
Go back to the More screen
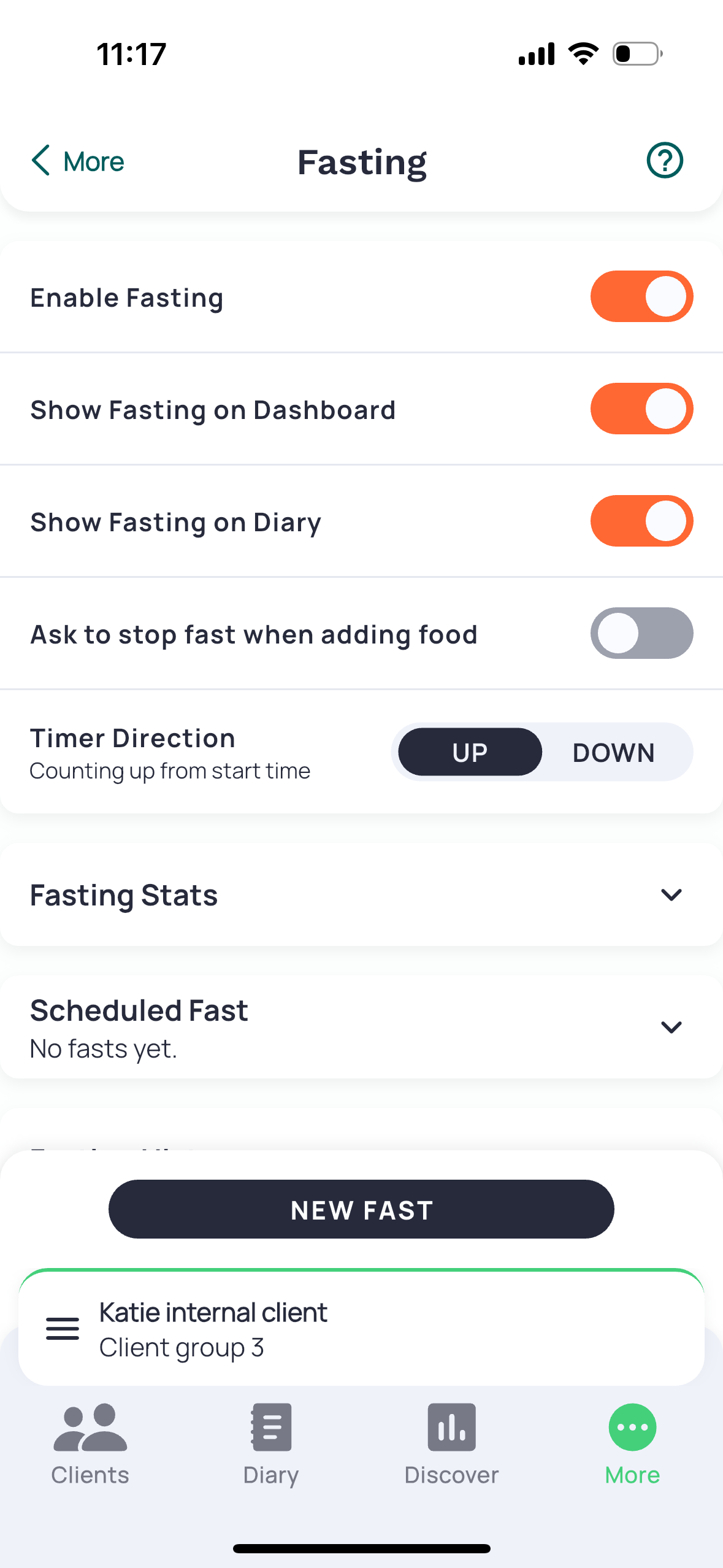tap(77, 161)
